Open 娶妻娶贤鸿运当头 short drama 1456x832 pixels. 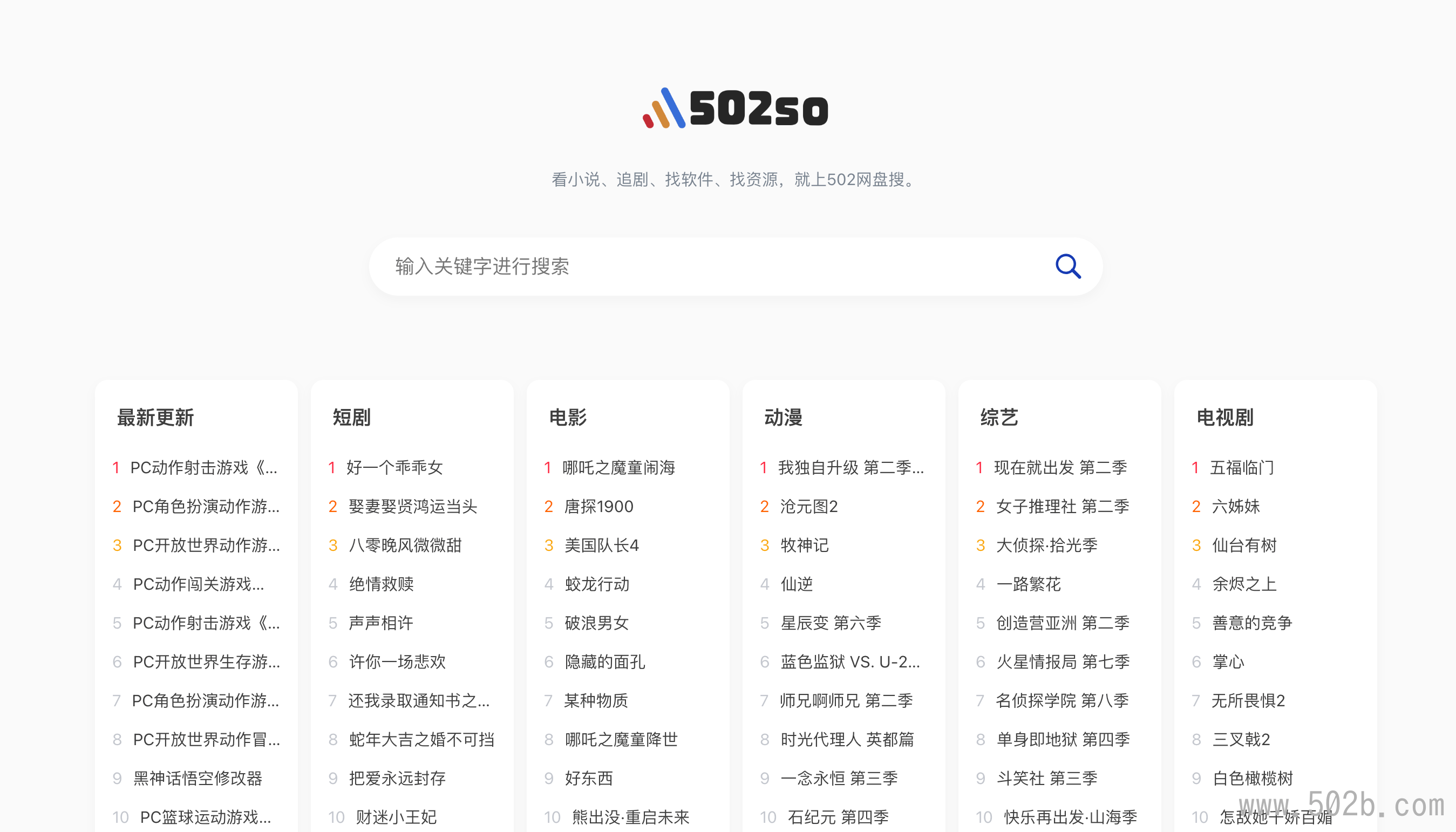(x=413, y=506)
